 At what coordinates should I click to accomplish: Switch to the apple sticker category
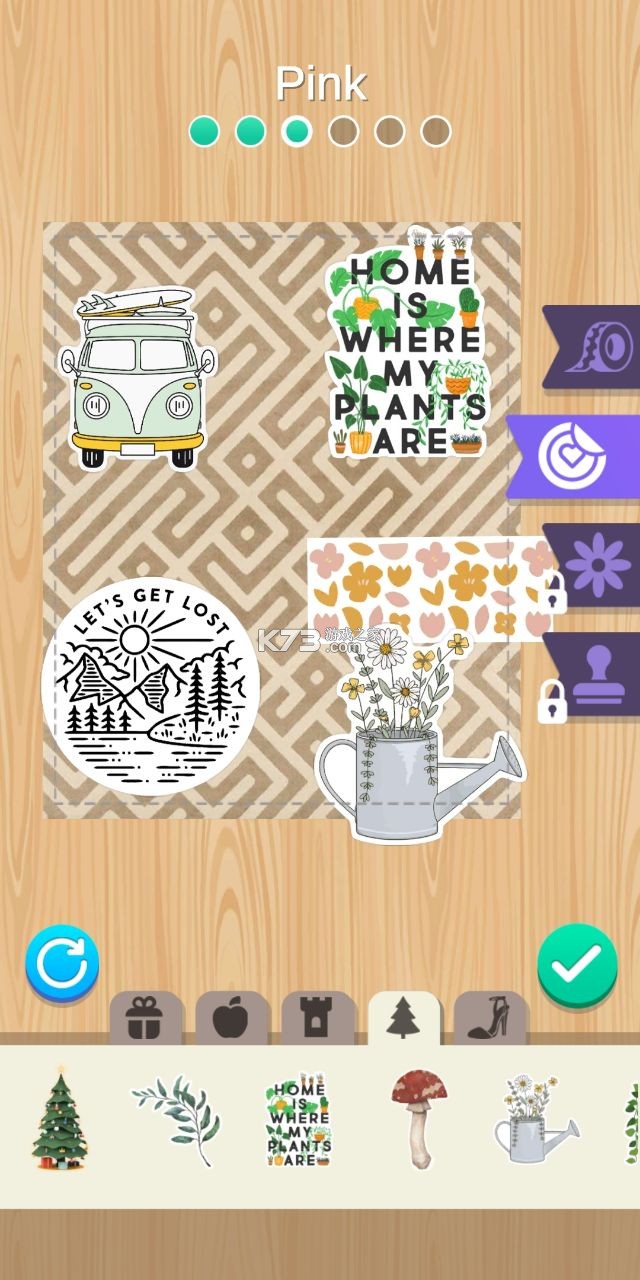coord(231,1019)
